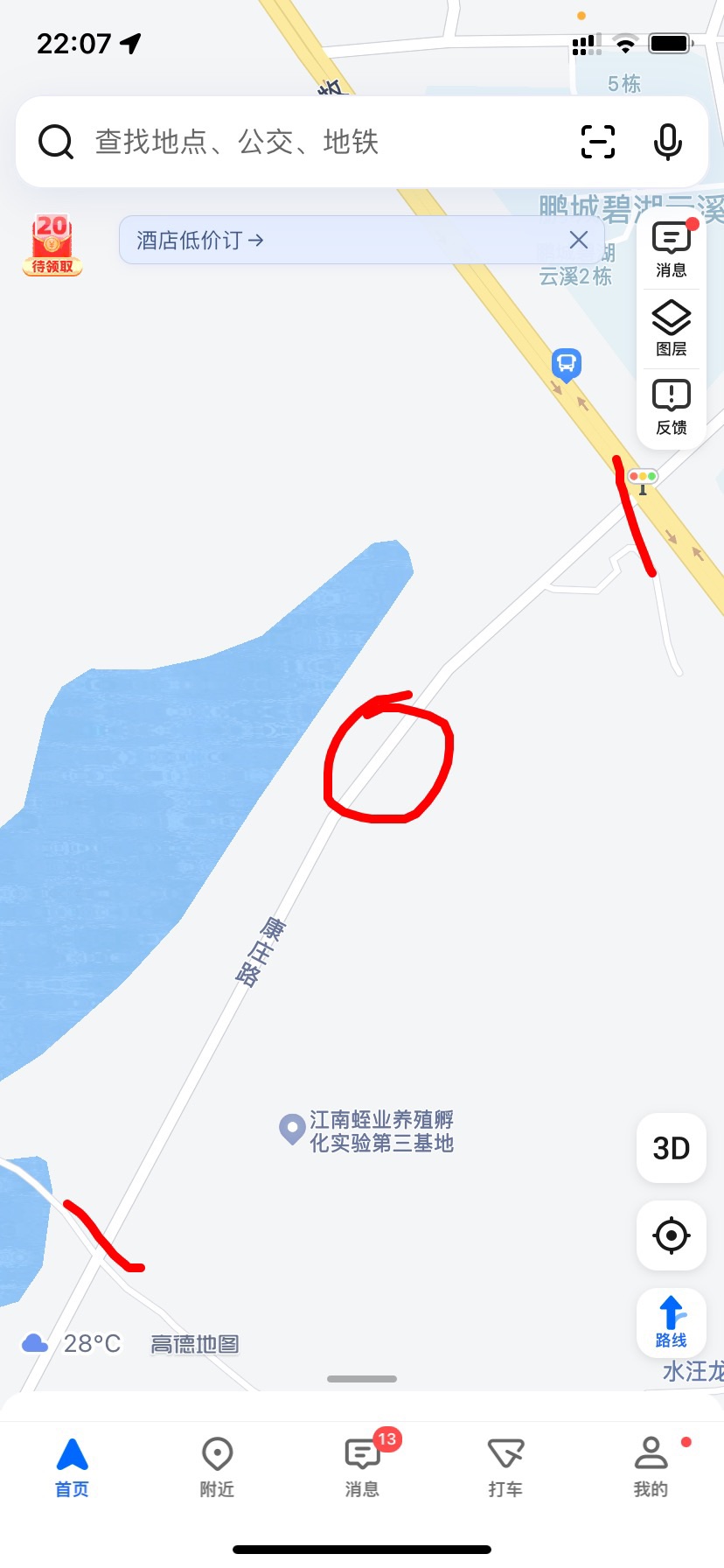724x1568 pixels.
Task: Go to the 首页 home tab
Action: [72, 1467]
